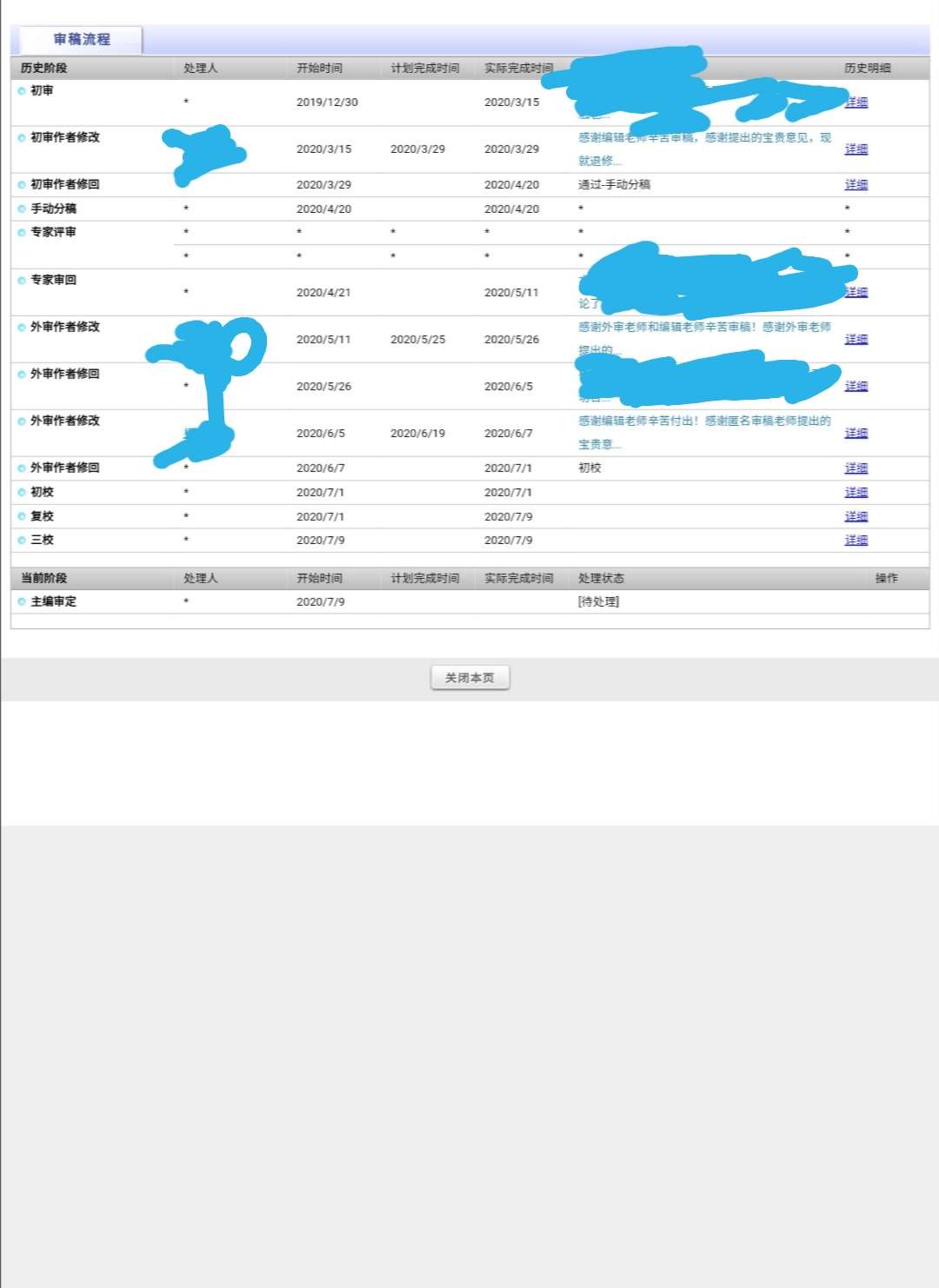
Task: Open 详细 for 外审作者修回 started 2020/5/26
Action: point(856,387)
